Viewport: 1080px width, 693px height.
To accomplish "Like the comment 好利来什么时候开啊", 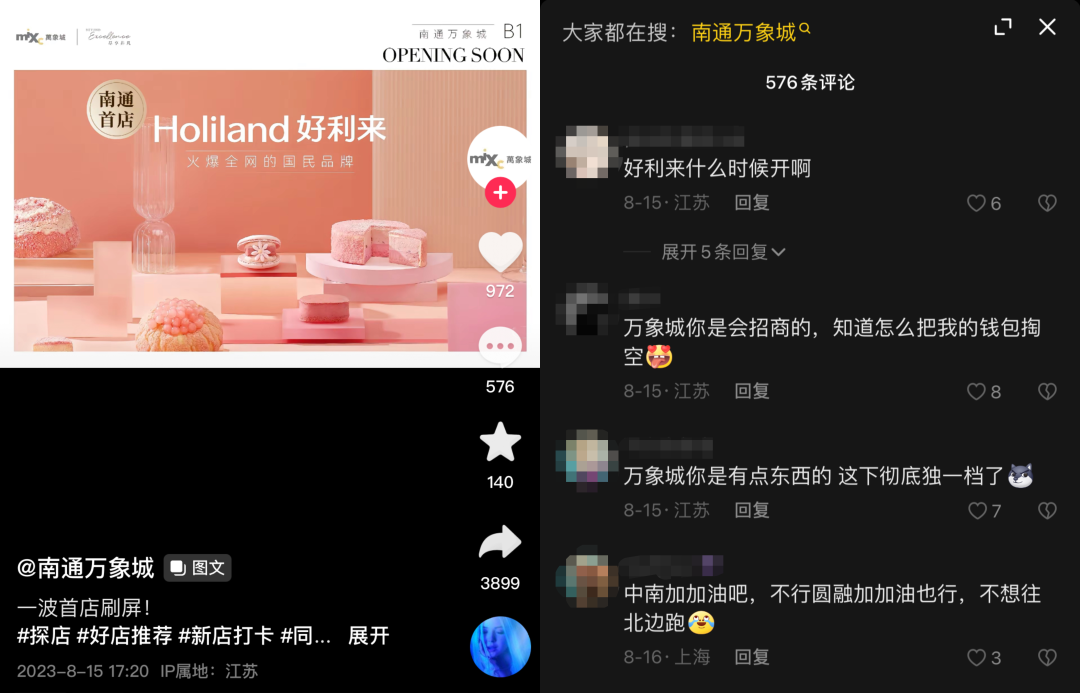I will click(x=977, y=204).
